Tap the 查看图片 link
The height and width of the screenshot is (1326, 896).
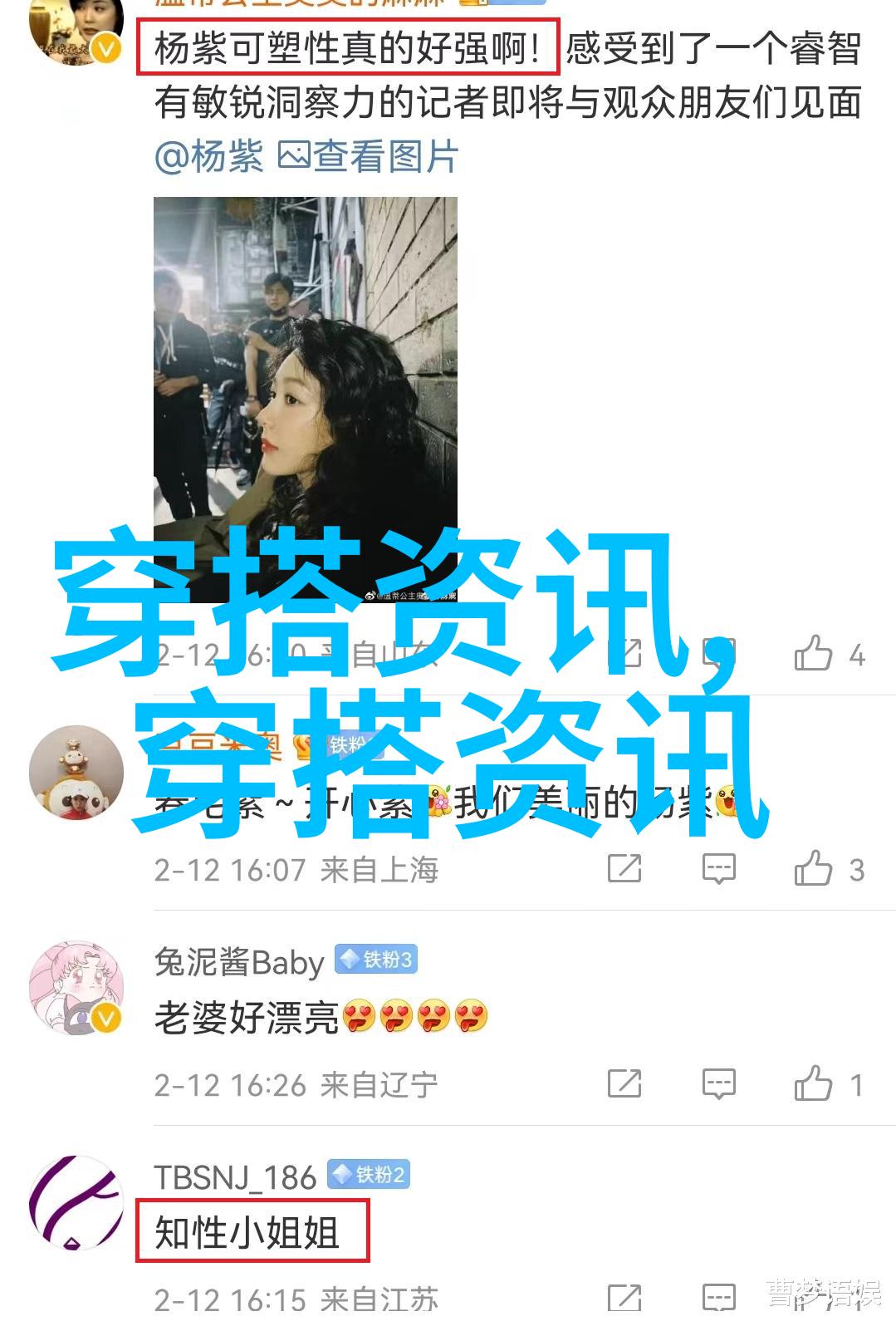[369, 157]
